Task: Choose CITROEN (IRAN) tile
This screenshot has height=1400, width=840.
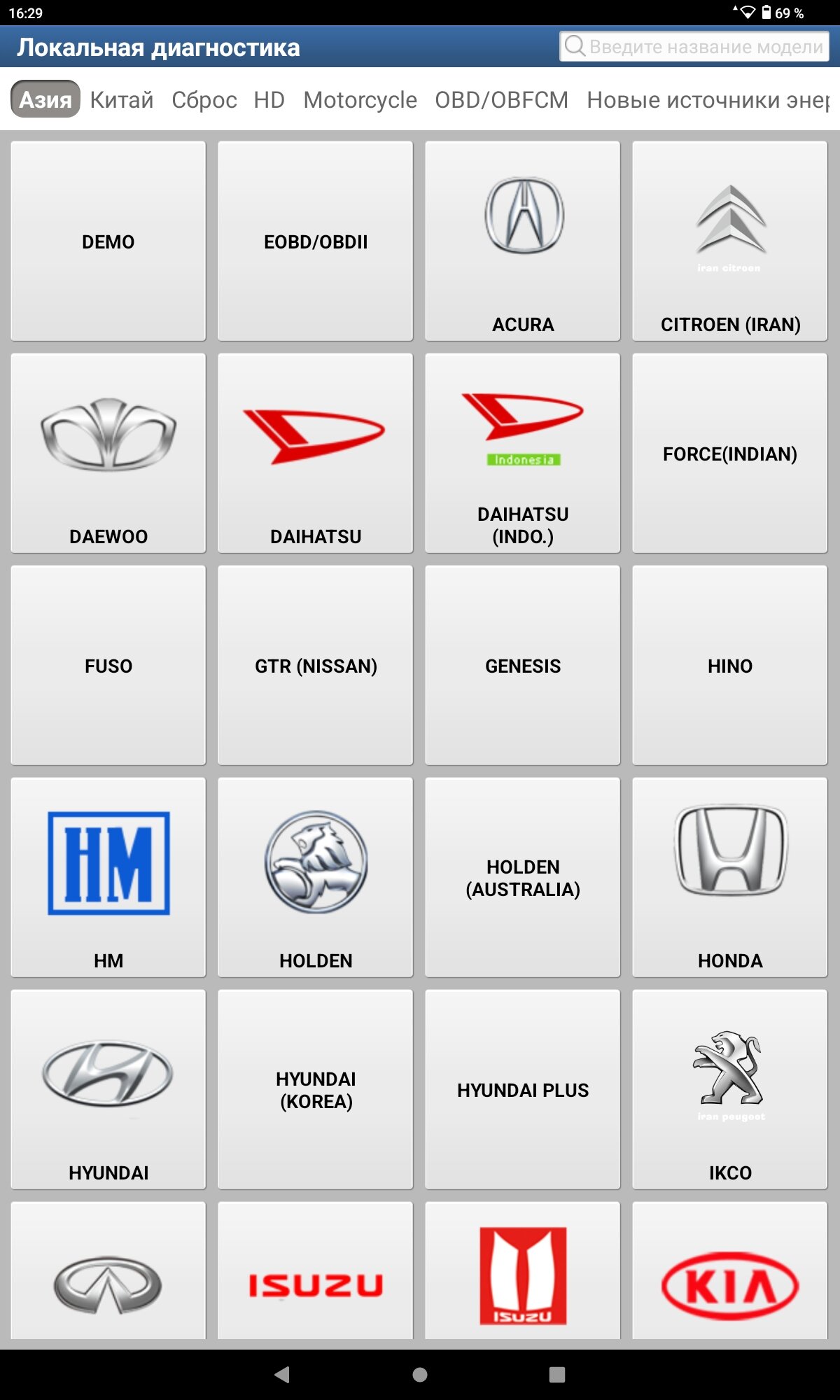Action: [730, 241]
